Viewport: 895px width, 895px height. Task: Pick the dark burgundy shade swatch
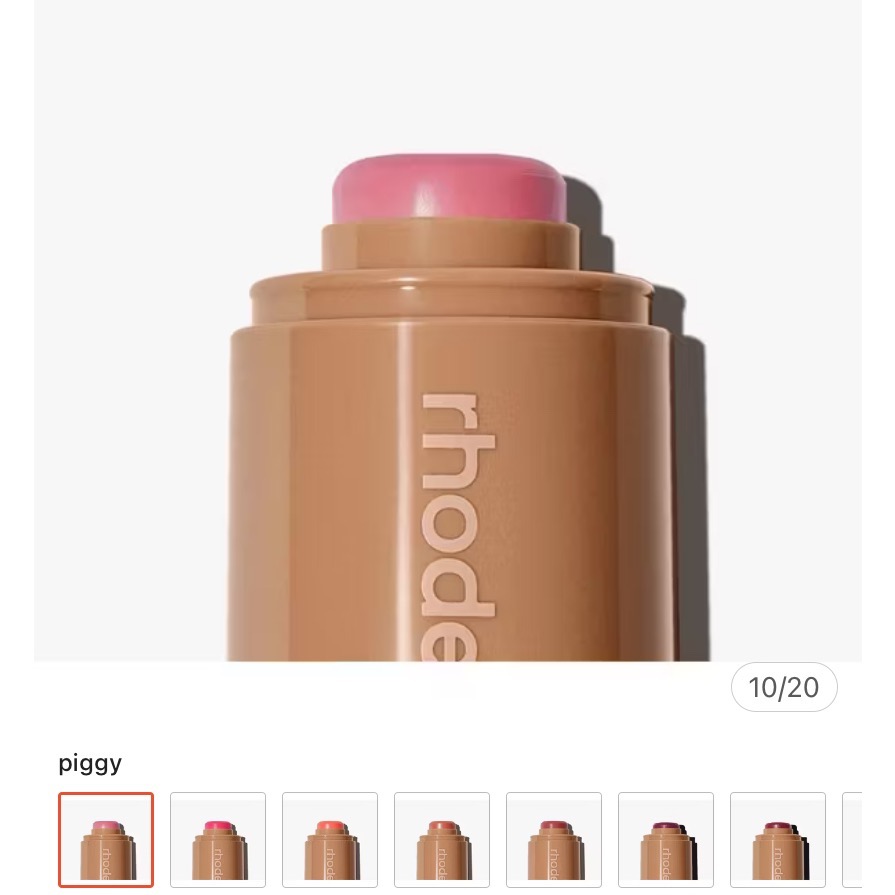[x=778, y=840]
